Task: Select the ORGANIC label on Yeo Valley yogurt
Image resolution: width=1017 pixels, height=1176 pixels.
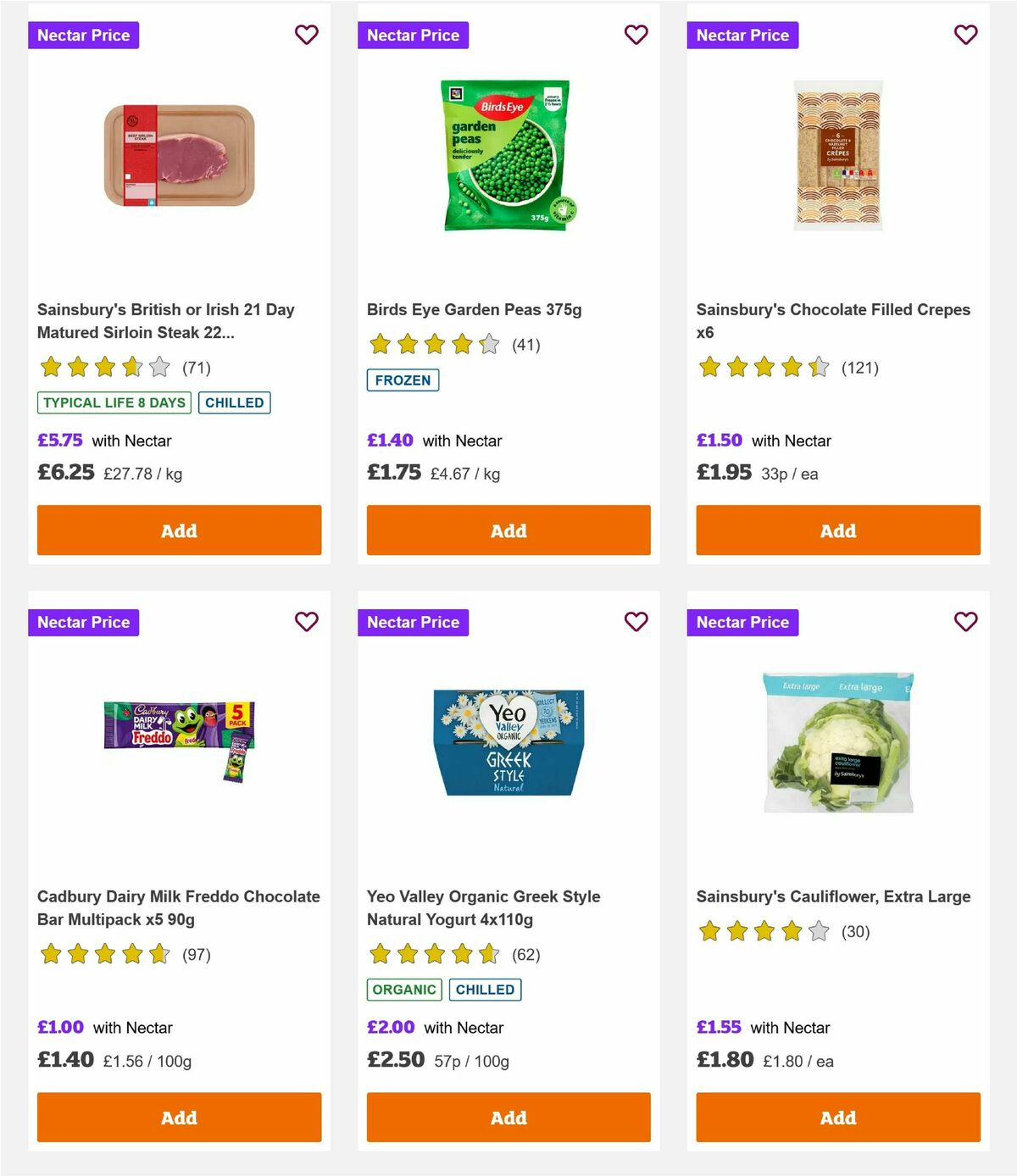Action: (403, 989)
